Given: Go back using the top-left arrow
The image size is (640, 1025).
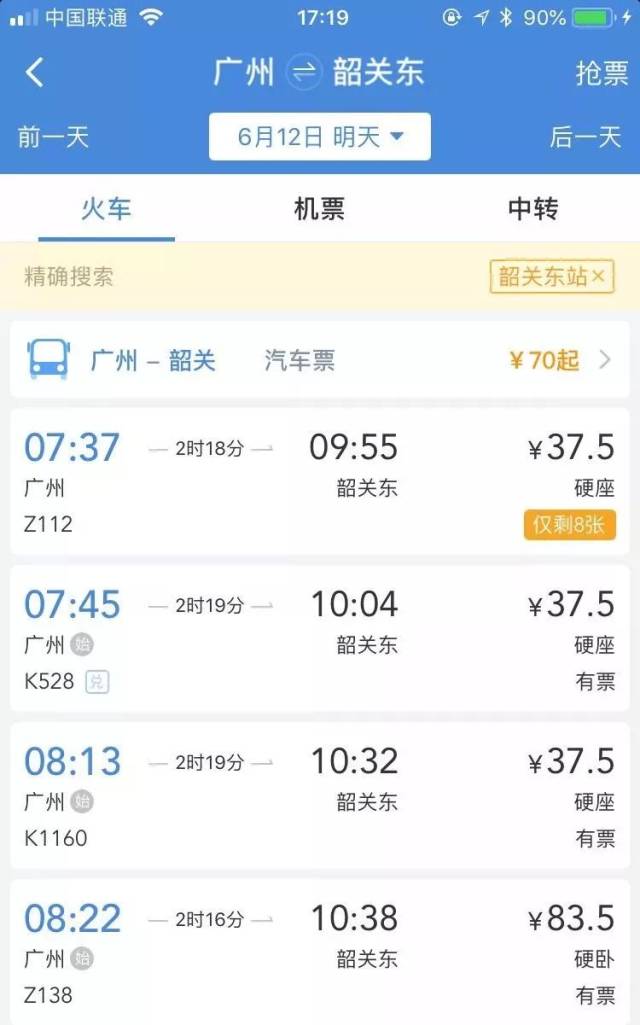Looking at the screenshot, I should click(x=35, y=73).
